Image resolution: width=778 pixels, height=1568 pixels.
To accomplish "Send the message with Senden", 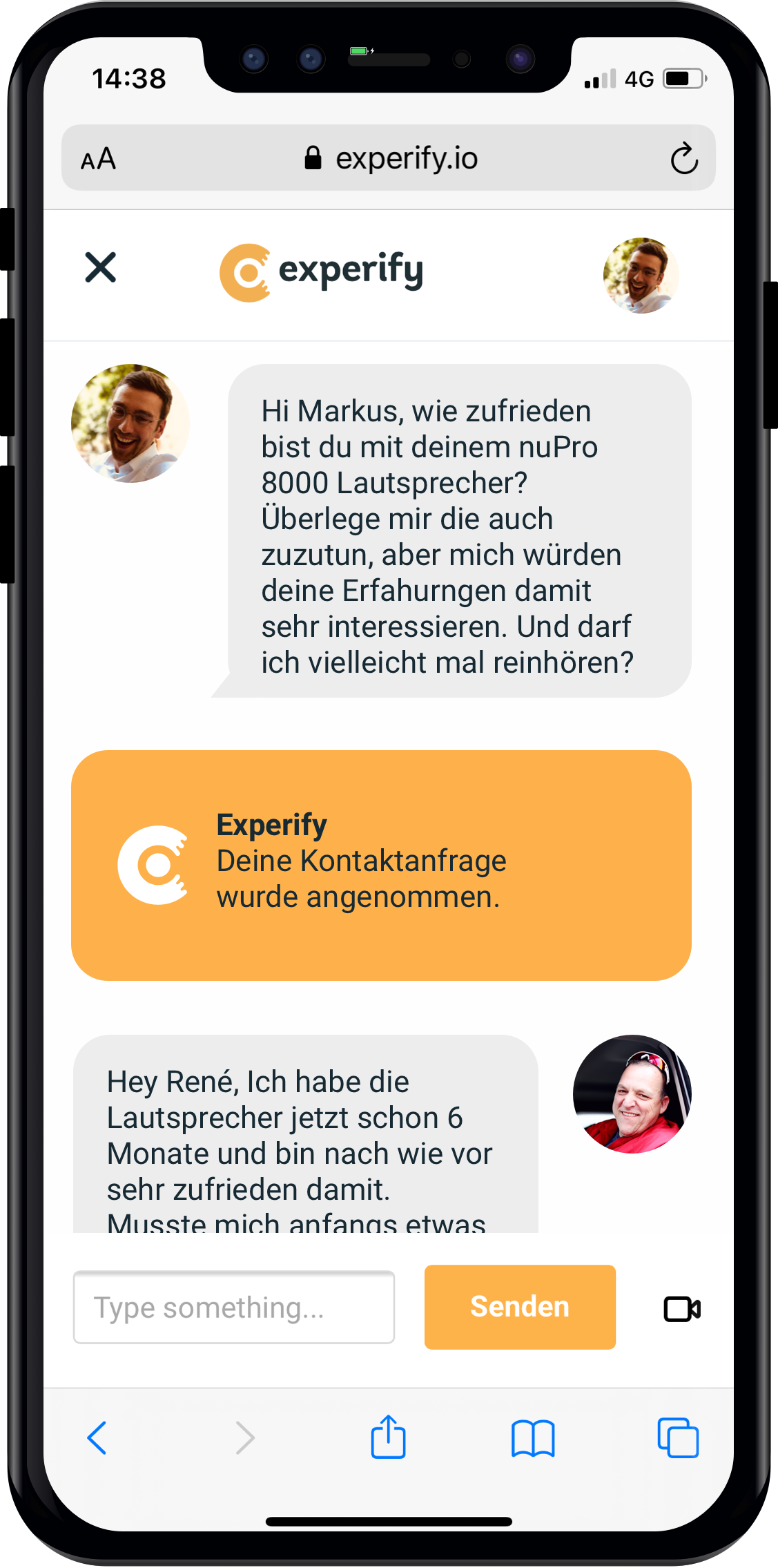I will pos(520,1307).
